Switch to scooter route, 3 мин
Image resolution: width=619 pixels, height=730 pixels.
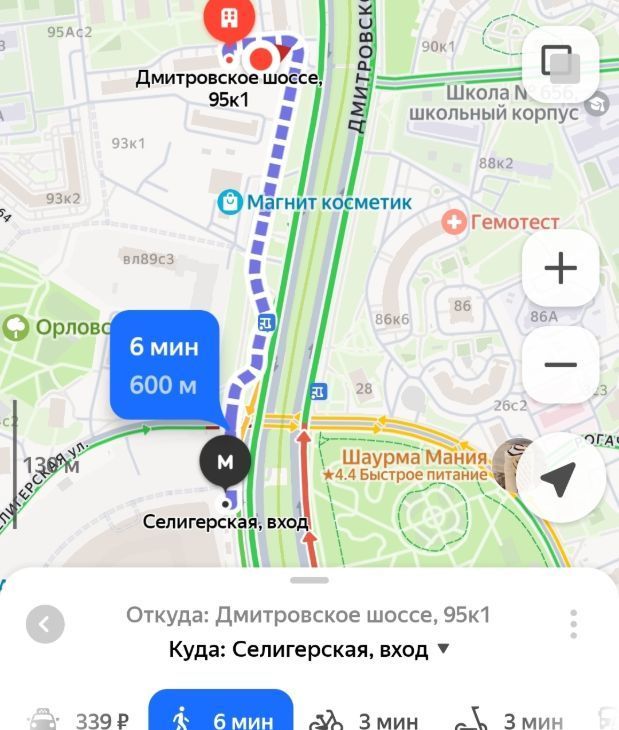click(508, 719)
